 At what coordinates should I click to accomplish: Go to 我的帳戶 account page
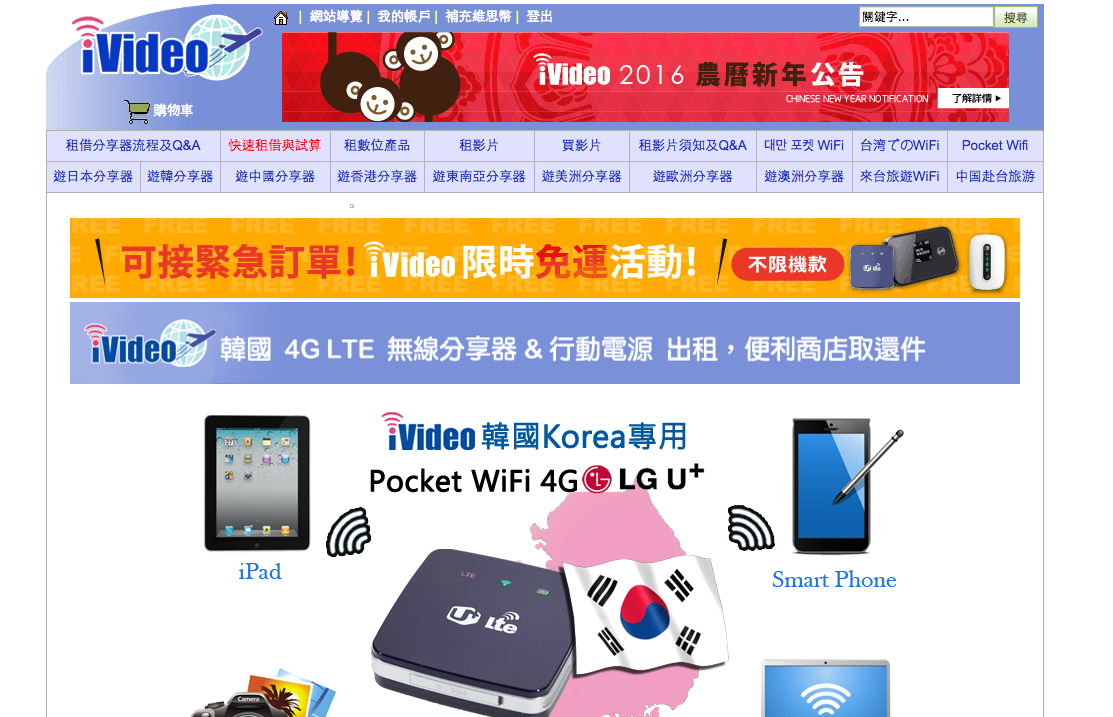coord(404,17)
